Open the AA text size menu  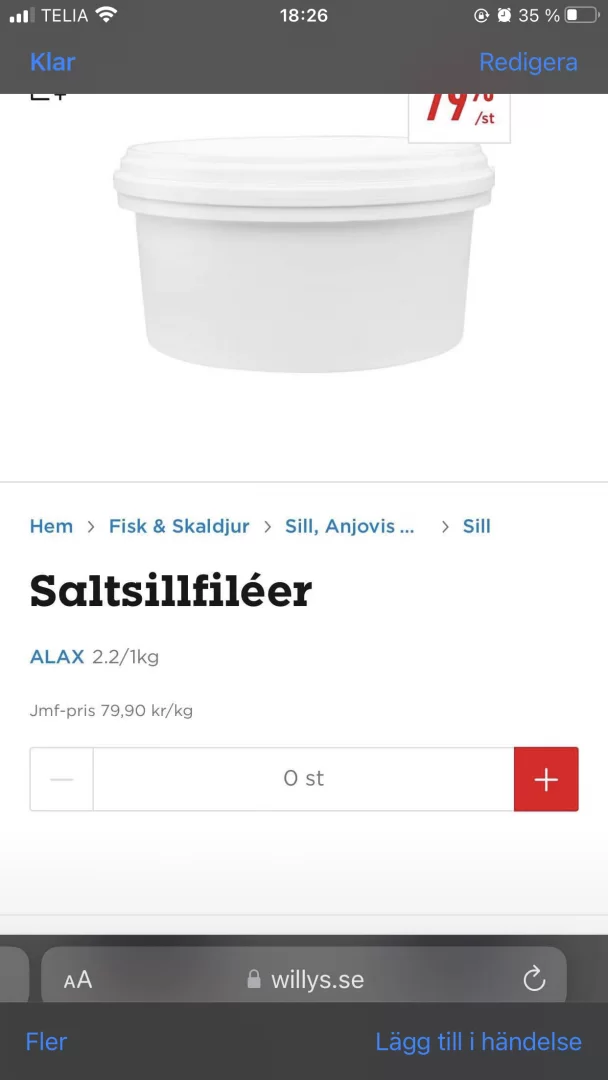(x=78, y=980)
